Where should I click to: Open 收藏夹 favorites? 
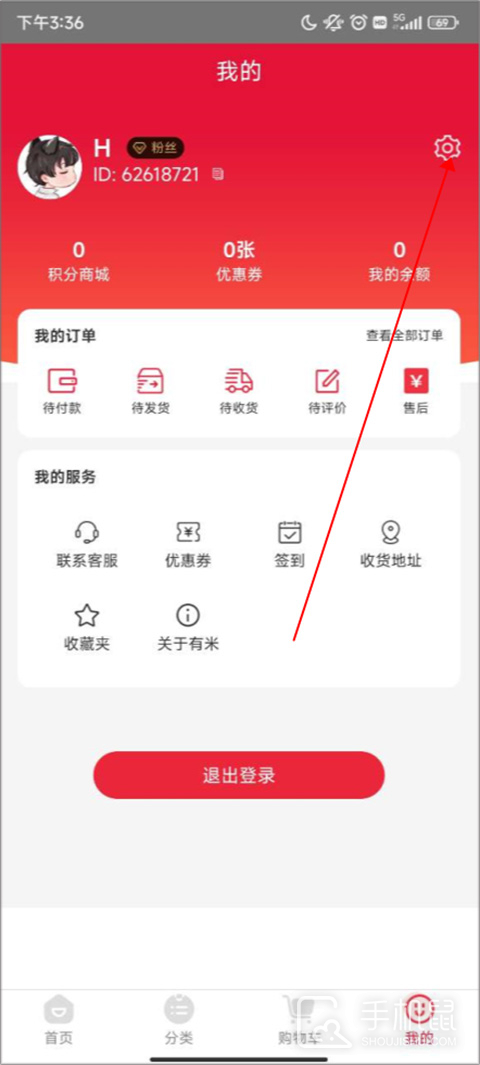(x=87, y=628)
